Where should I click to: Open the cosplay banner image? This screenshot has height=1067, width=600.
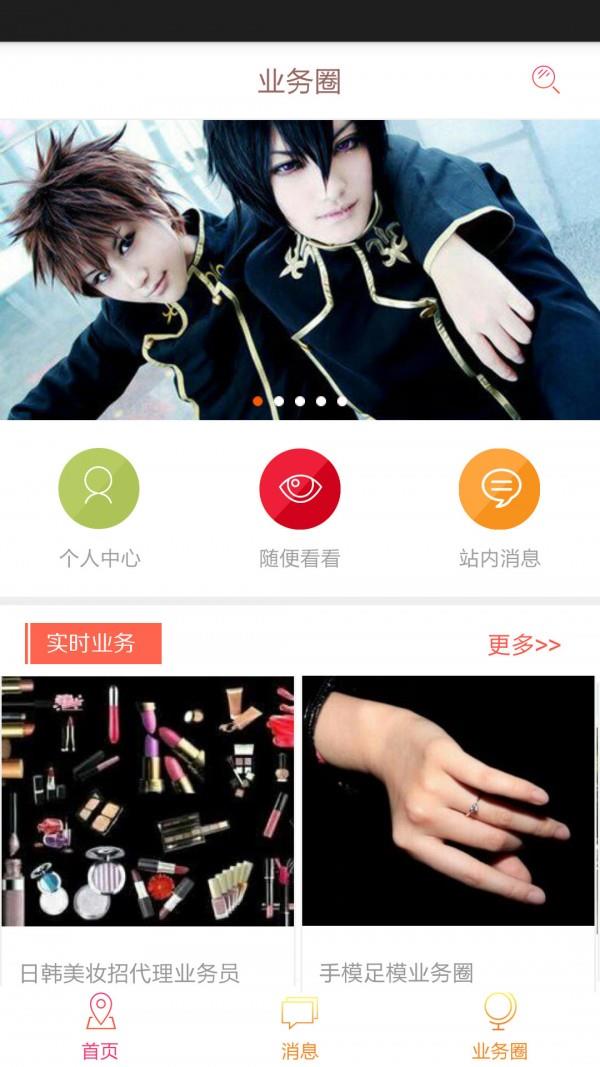(300, 268)
